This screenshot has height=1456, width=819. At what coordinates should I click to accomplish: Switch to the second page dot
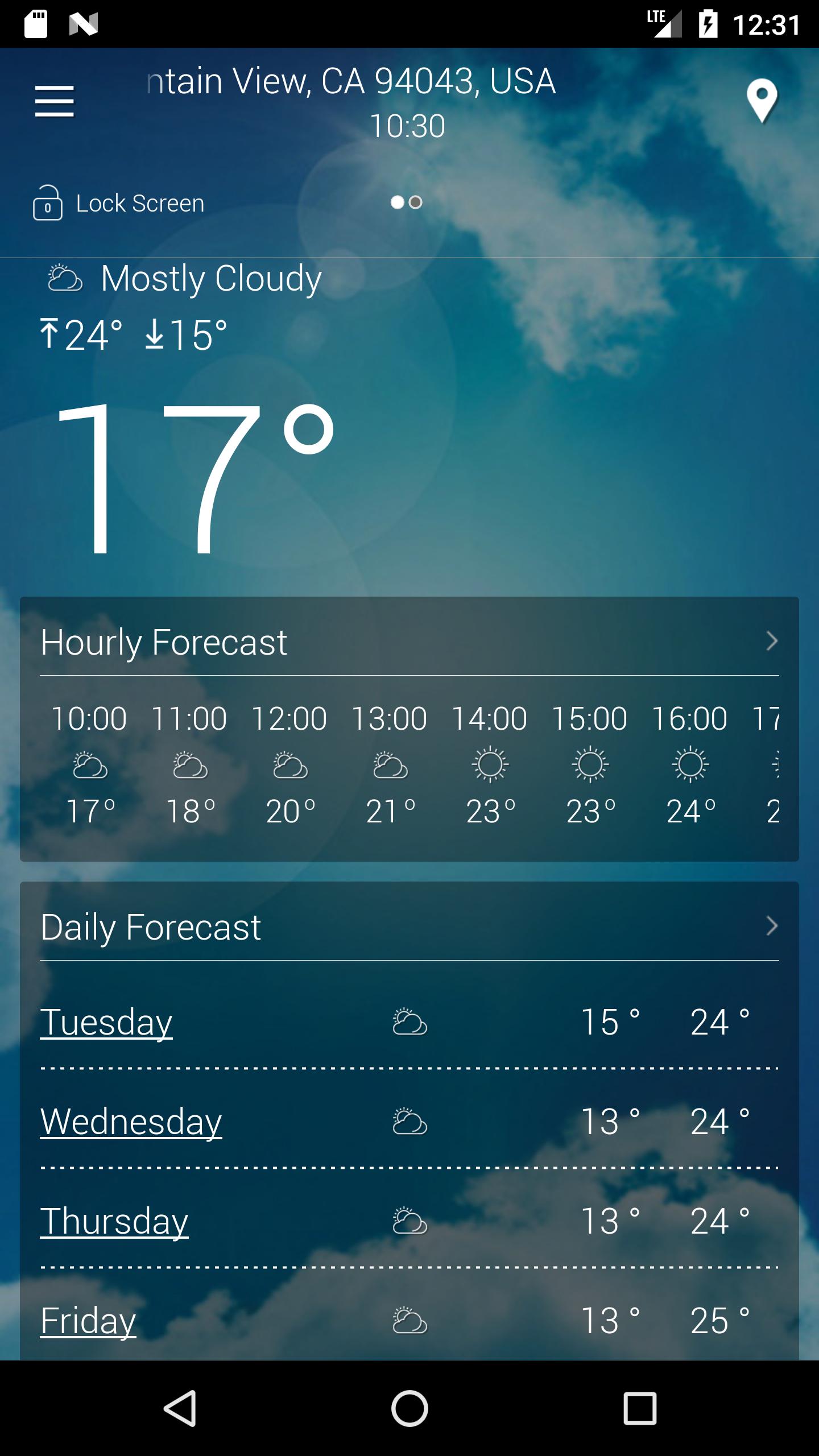(x=417, y=202)
